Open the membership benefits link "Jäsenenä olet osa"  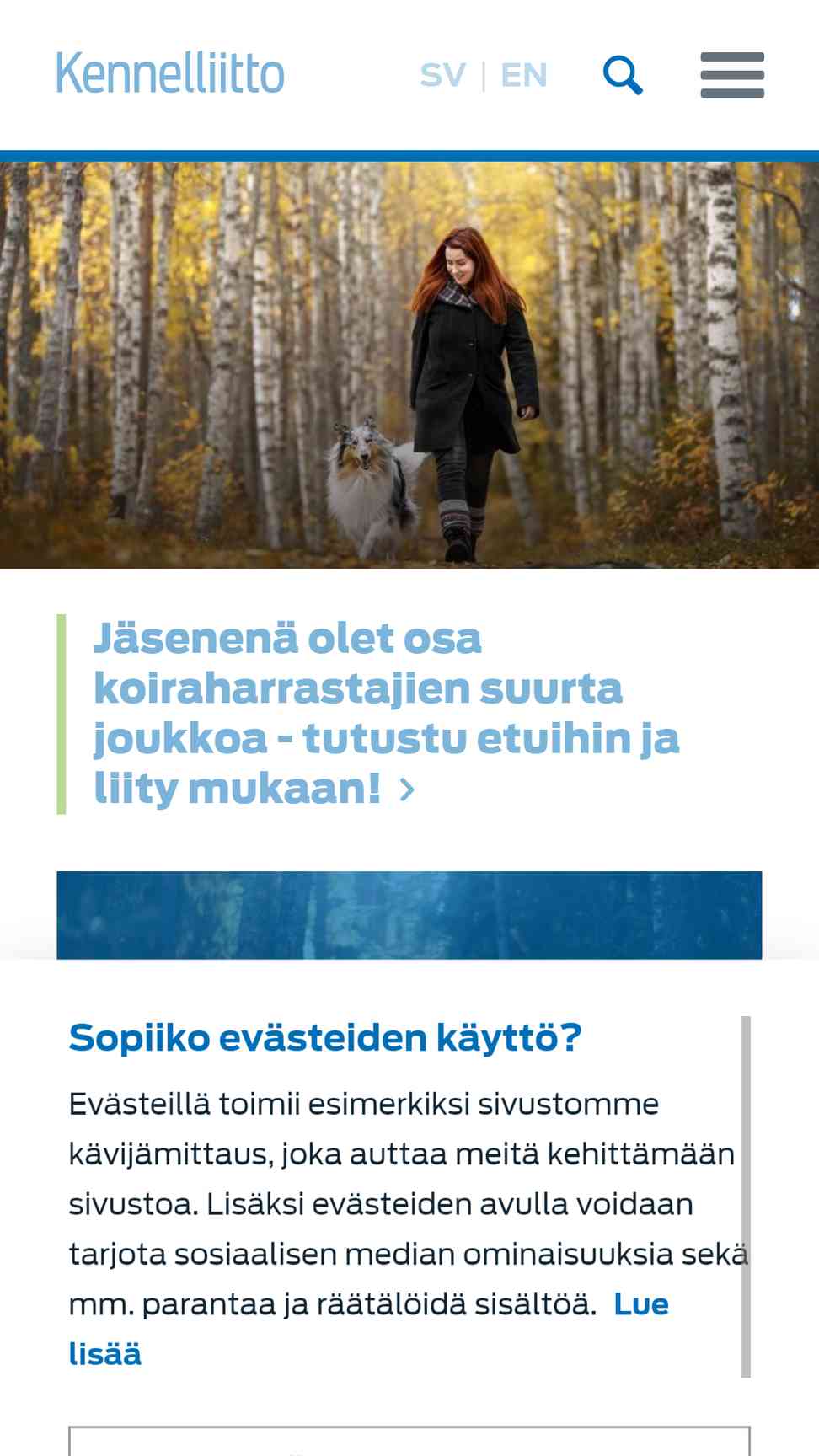point(387,714)
